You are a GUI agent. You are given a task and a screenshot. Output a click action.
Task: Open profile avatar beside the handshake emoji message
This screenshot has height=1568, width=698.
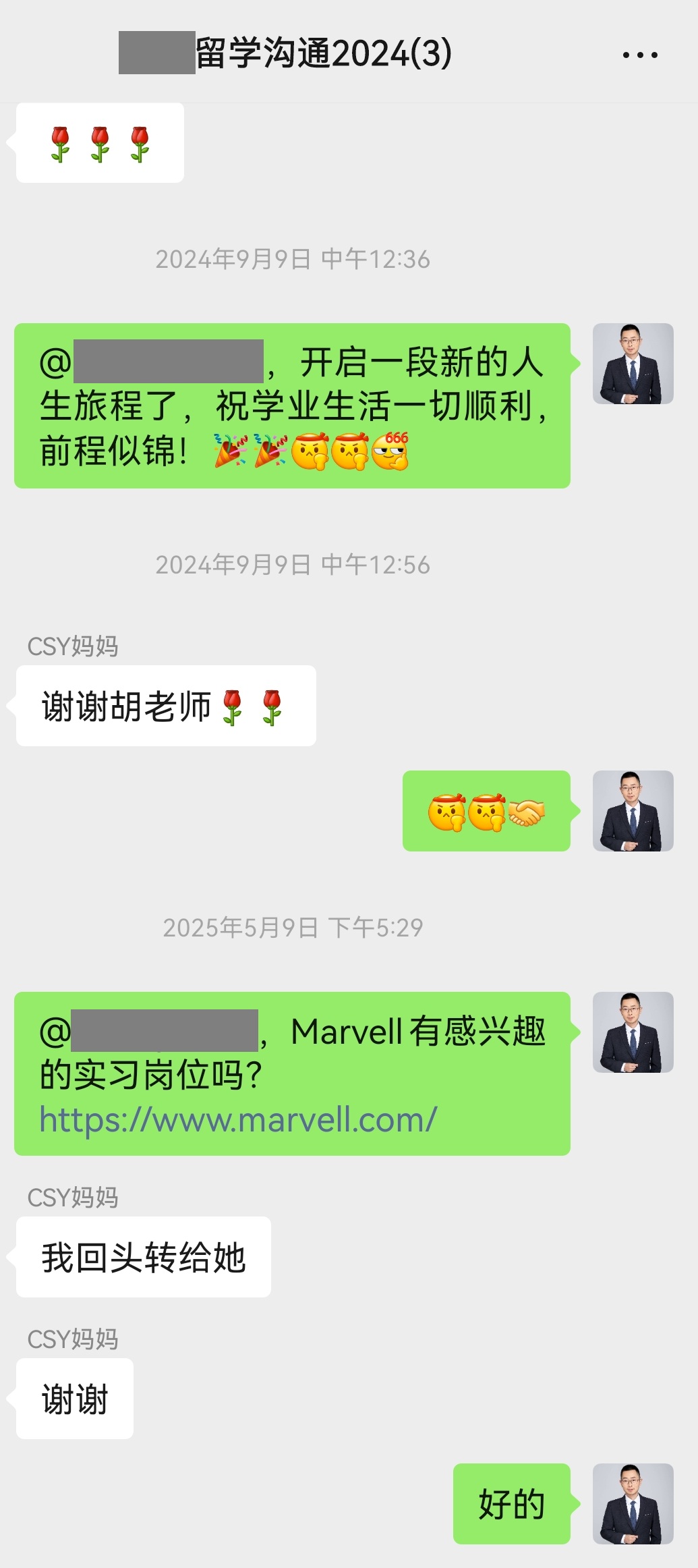coord(633,810)
